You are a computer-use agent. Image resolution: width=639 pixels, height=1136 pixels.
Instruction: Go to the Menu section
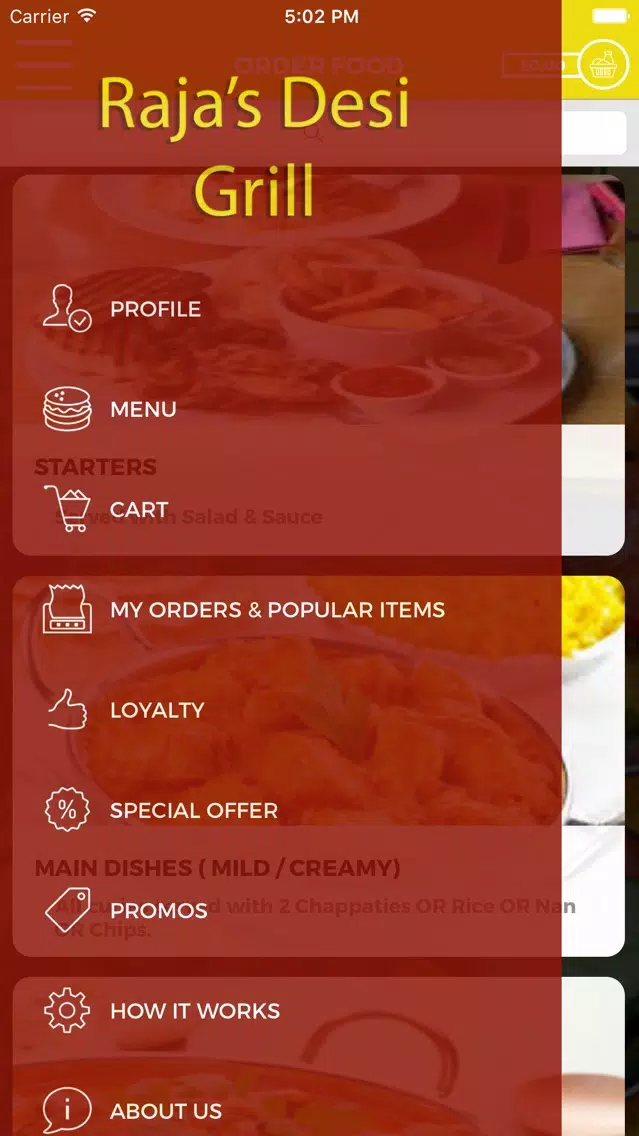142,409
